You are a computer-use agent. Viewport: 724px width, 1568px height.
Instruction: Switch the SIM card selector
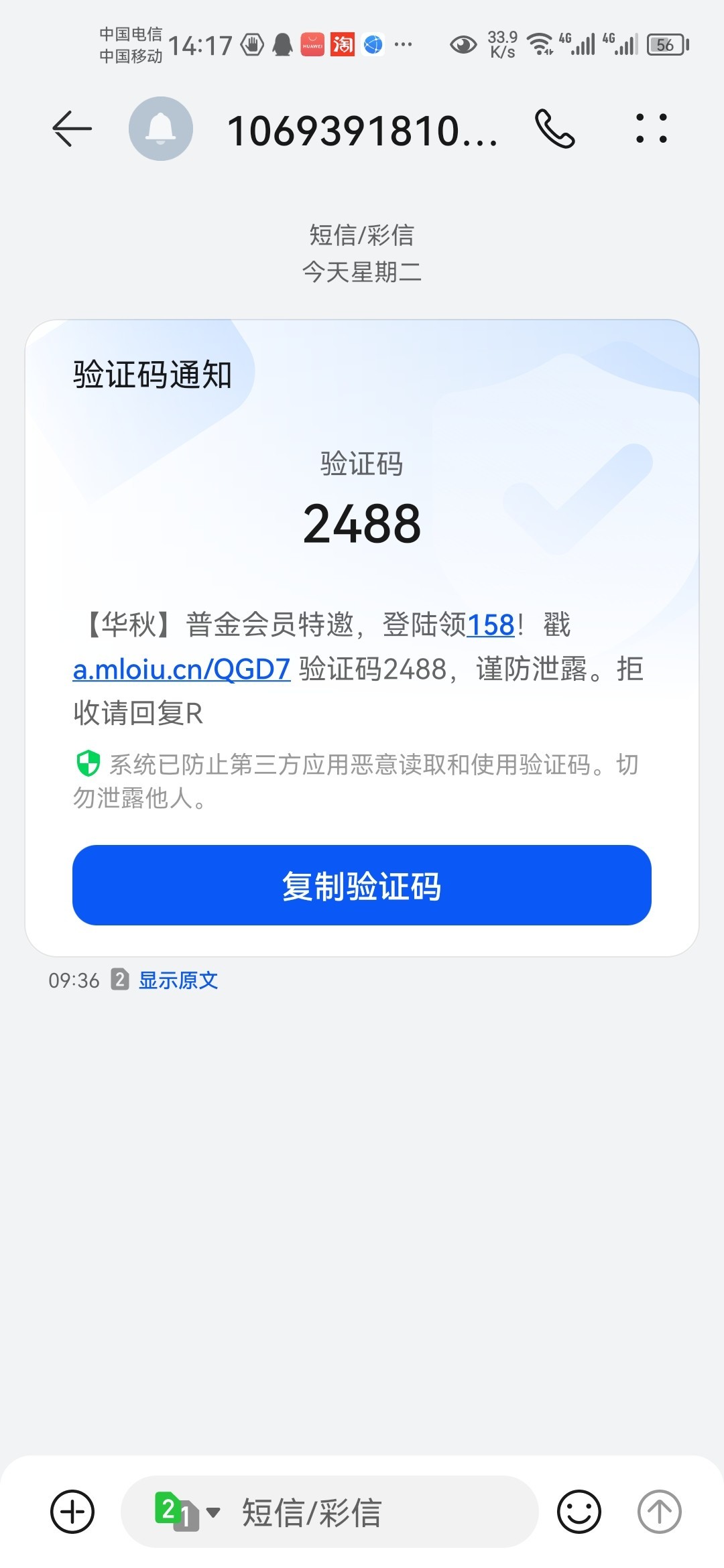coord(186,1511)
